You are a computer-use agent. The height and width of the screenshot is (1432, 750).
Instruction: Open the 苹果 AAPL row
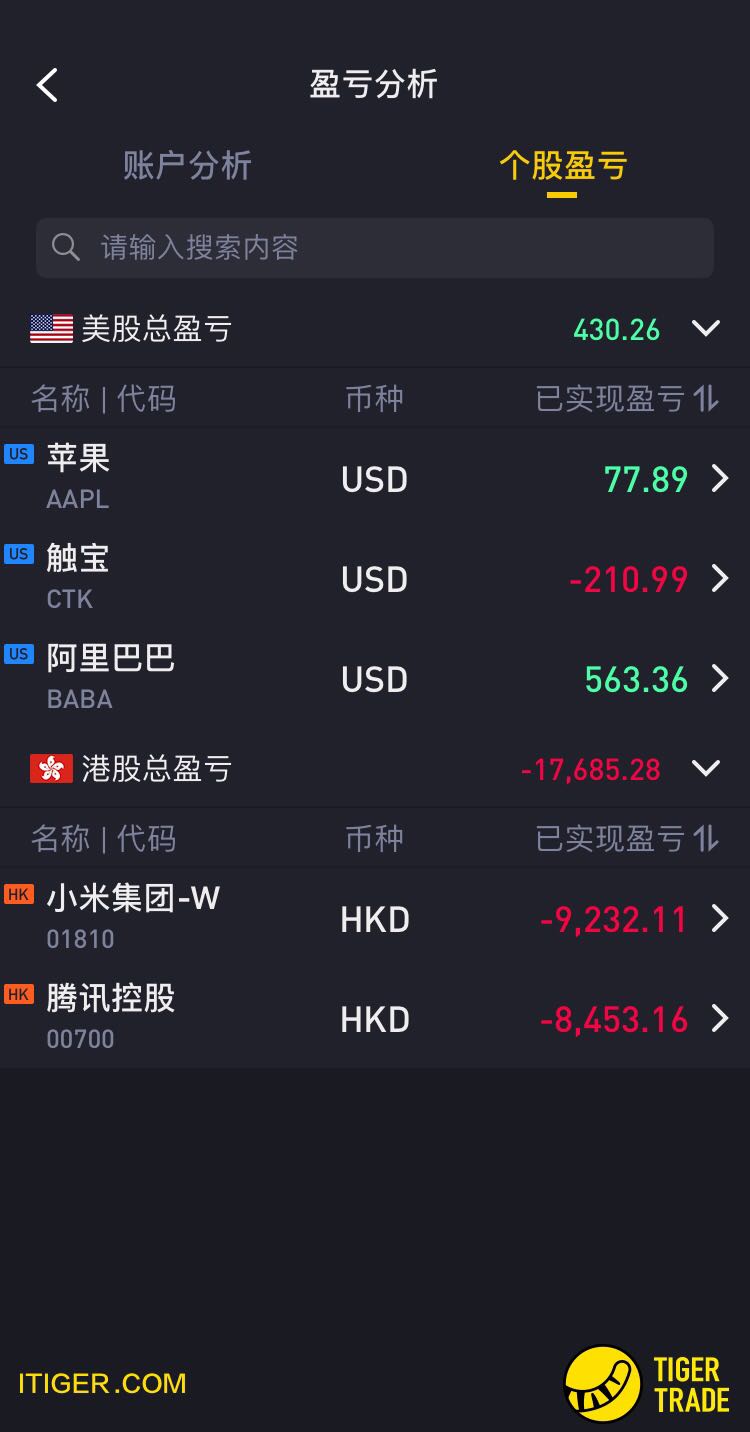coord(375,479)
